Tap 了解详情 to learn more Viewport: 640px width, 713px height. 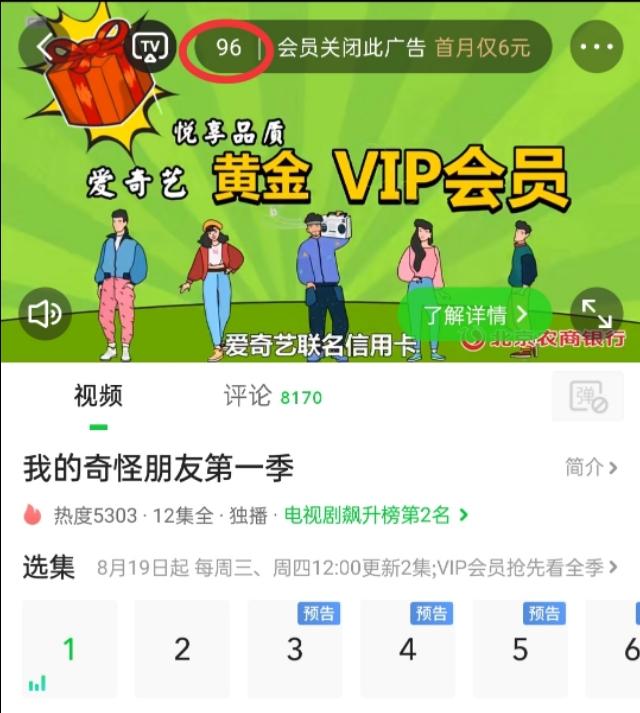pyautogui.click(x=474, y=315)
